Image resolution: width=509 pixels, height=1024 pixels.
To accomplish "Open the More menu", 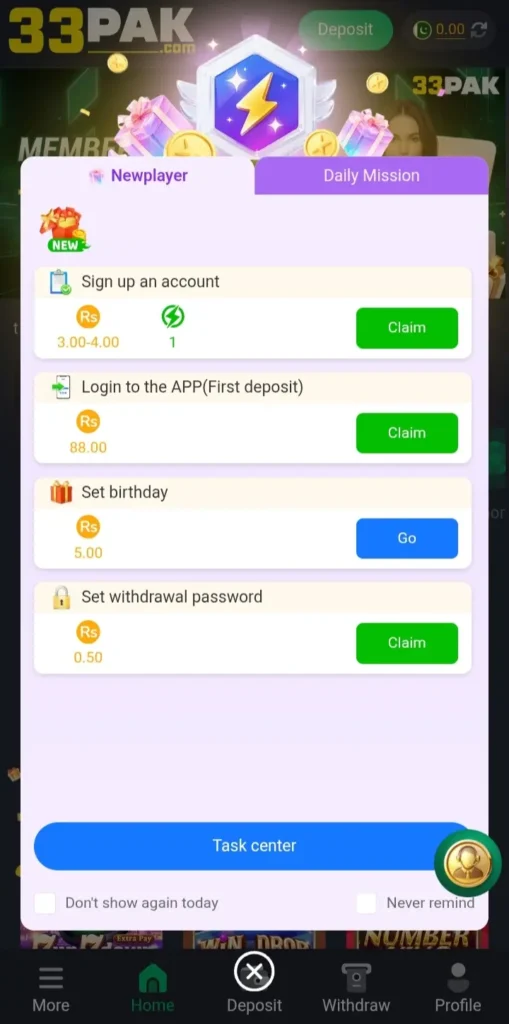I will [50, 988].
